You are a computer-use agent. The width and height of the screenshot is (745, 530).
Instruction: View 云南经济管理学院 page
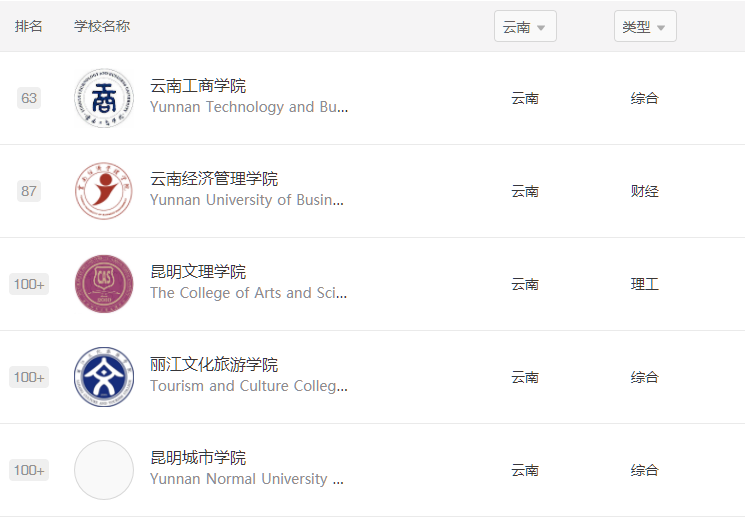(x=214, y=179)
